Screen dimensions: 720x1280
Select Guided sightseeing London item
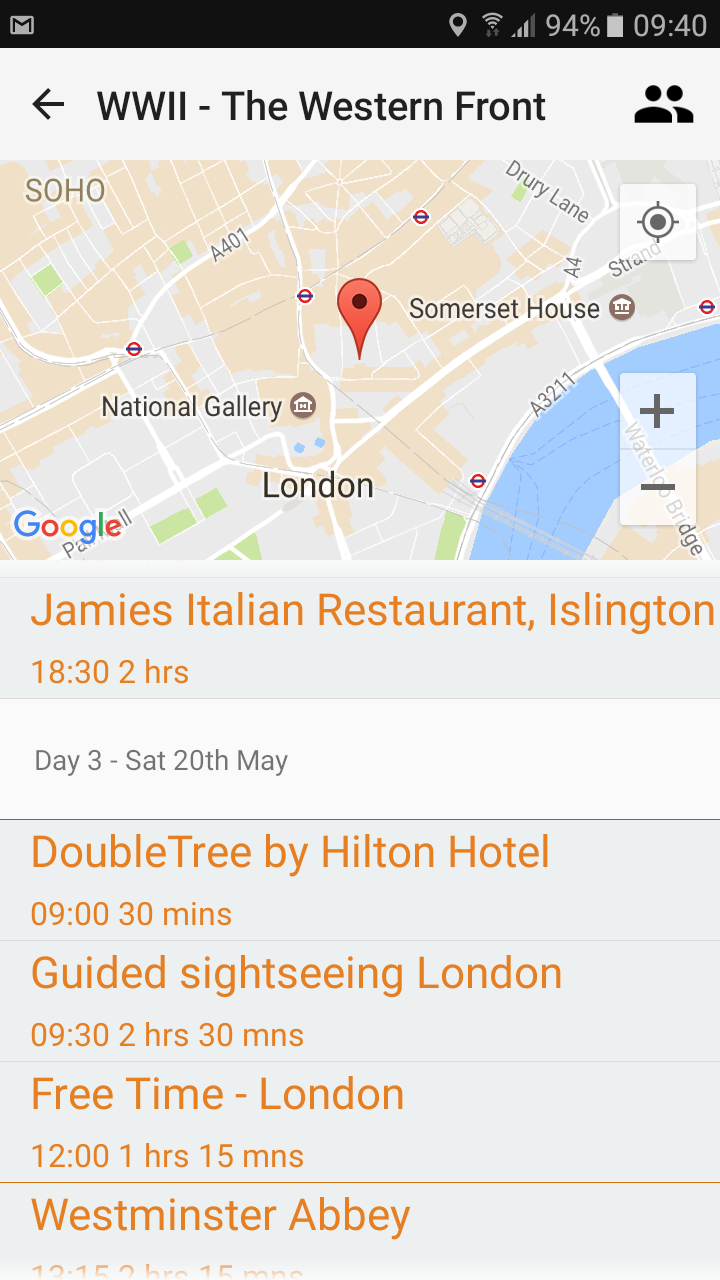coord(360,1001)
